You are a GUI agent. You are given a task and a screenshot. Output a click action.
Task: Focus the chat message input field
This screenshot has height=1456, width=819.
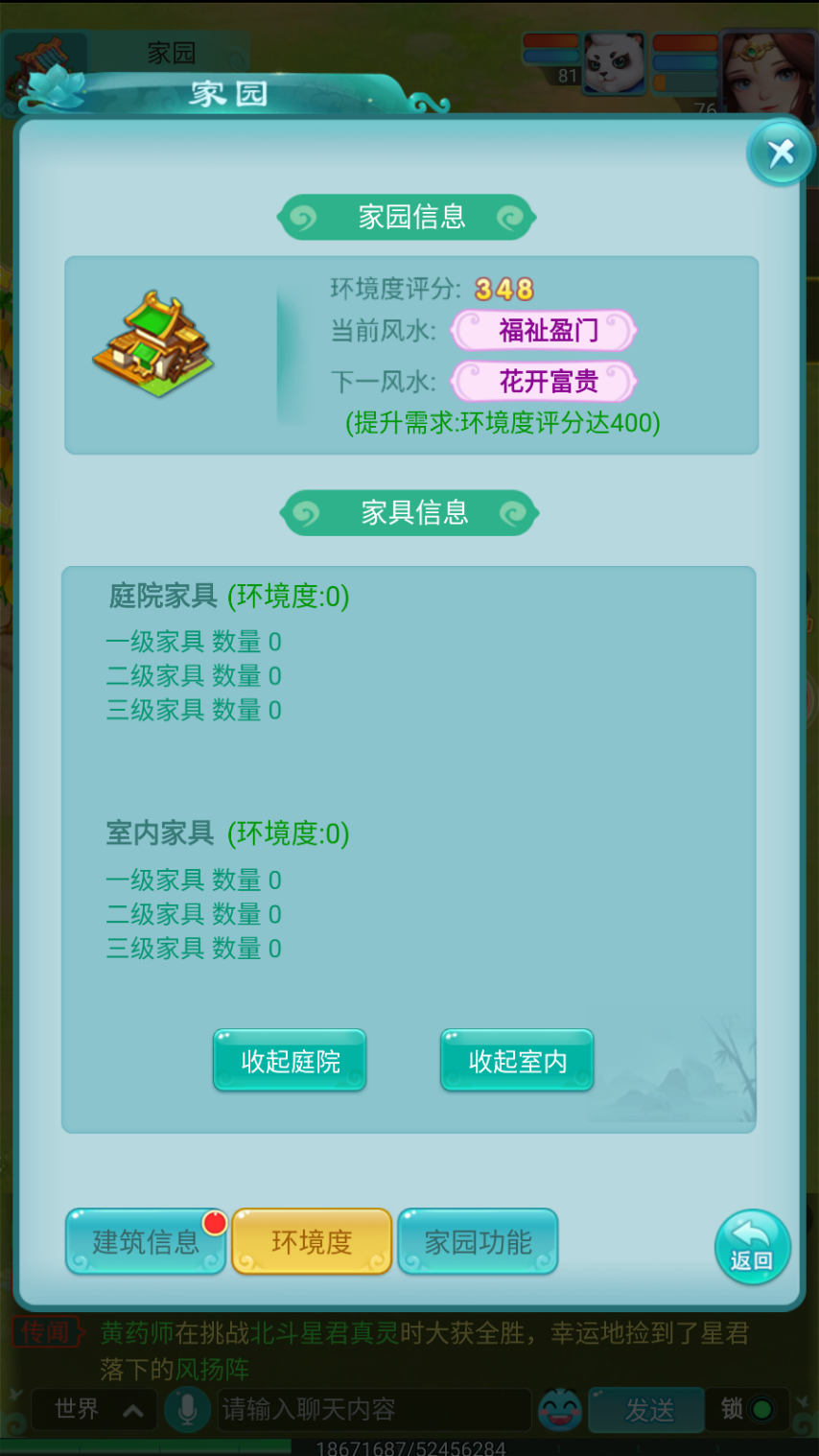pyautogui.click(x=372, y=1409)
